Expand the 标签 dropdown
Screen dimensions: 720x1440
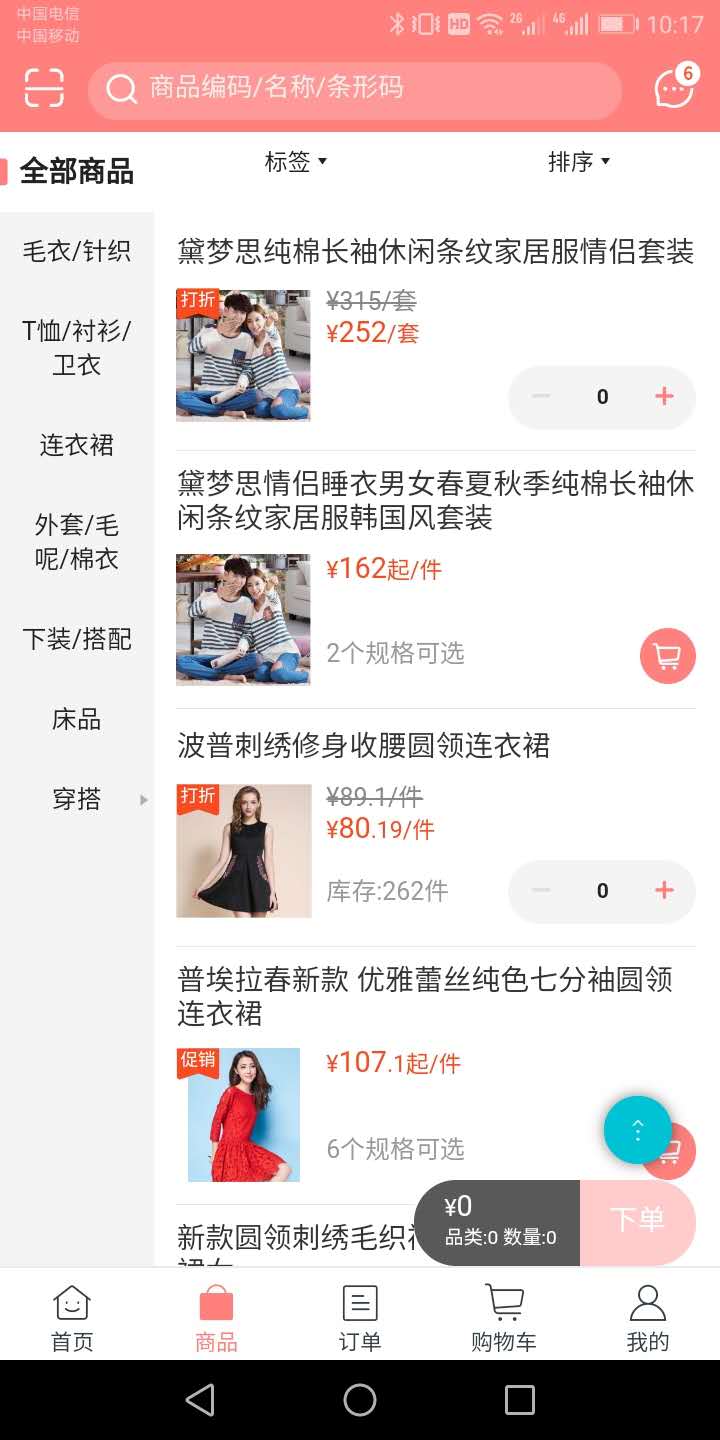pos(295,162)
